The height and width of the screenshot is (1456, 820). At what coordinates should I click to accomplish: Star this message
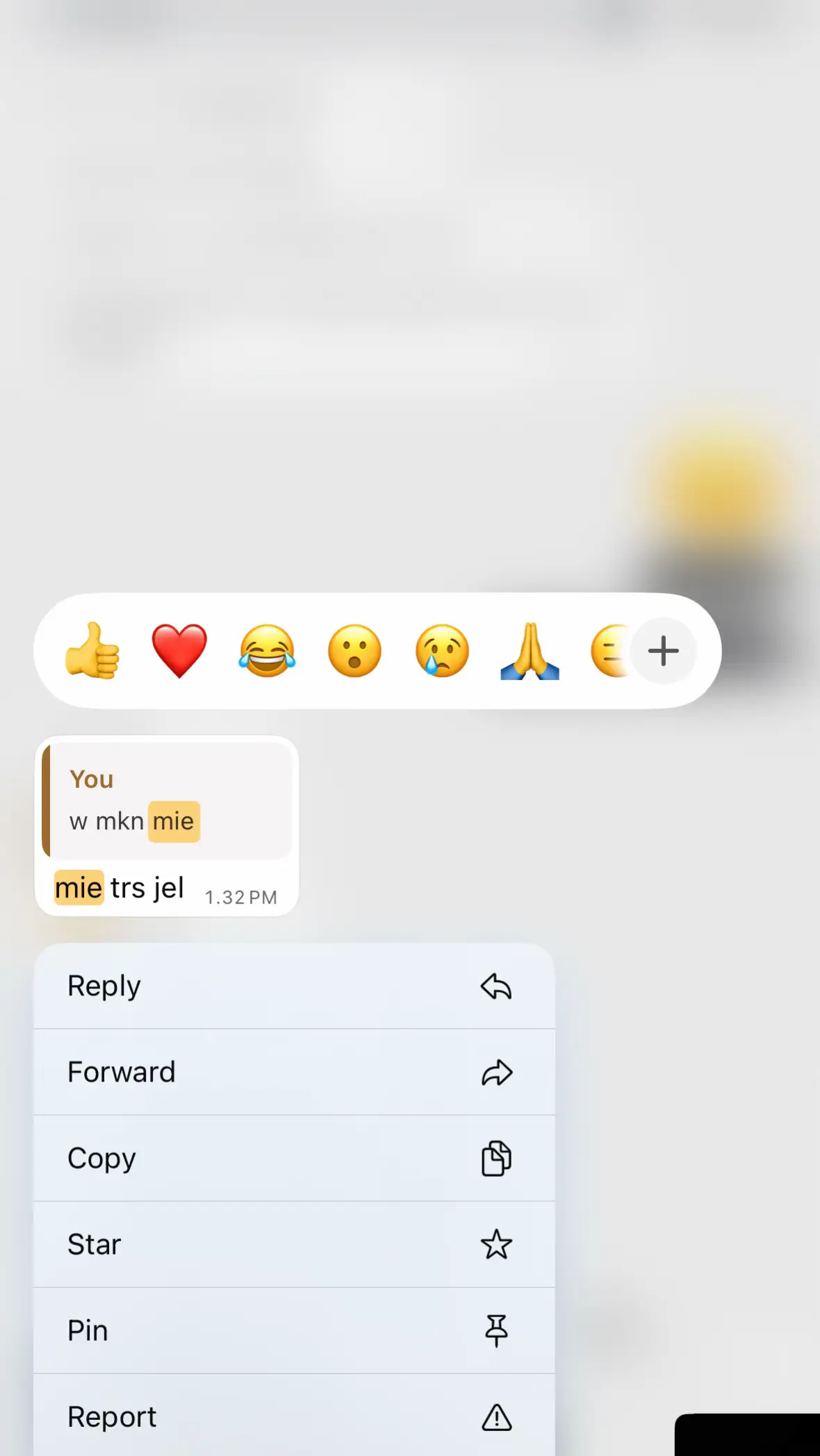click(294, 1245)
